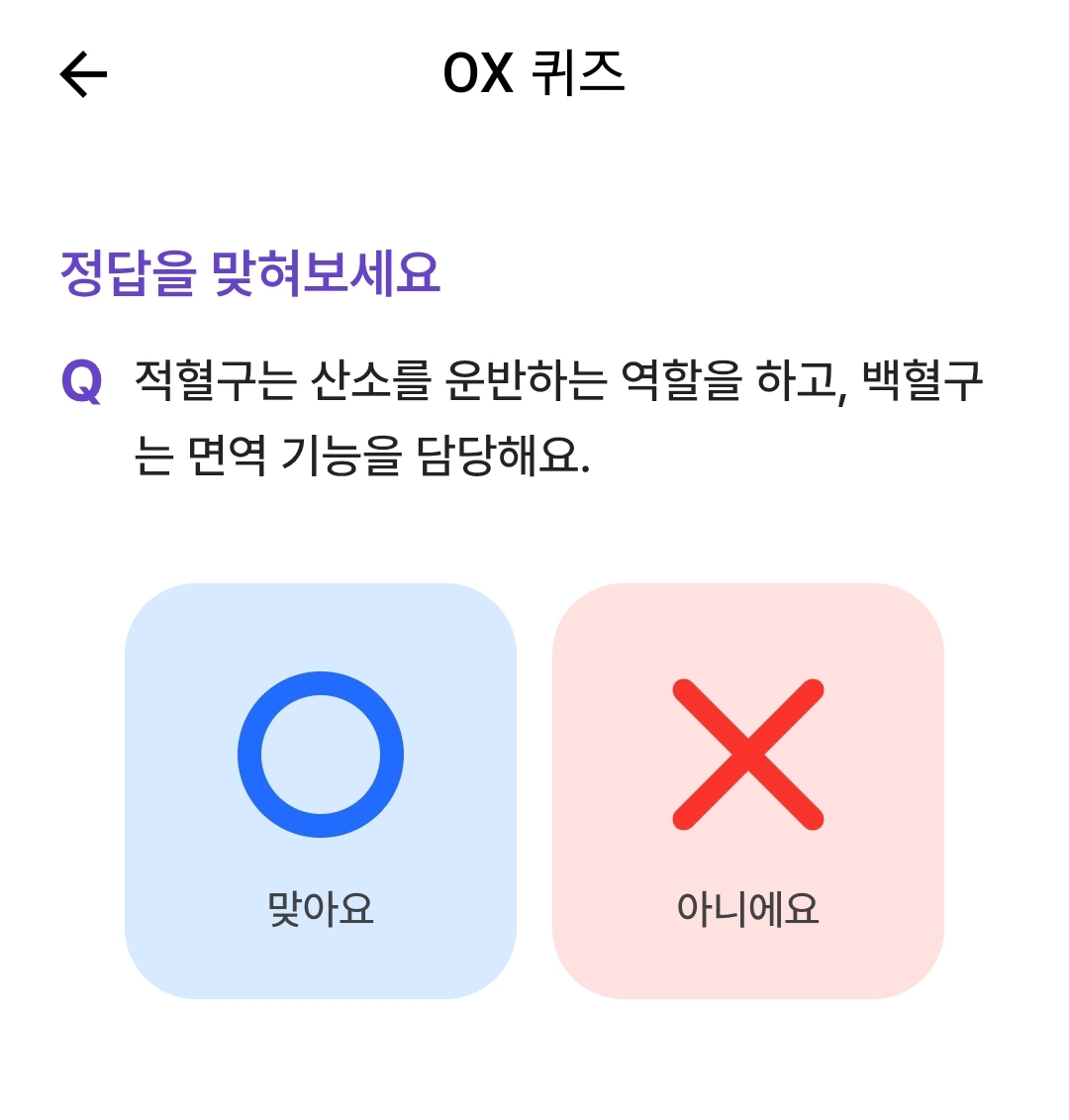Tap the X symbol inside the pink card
The image size is (1069, 1120).
pyautogui.click(x=749, y=755)
